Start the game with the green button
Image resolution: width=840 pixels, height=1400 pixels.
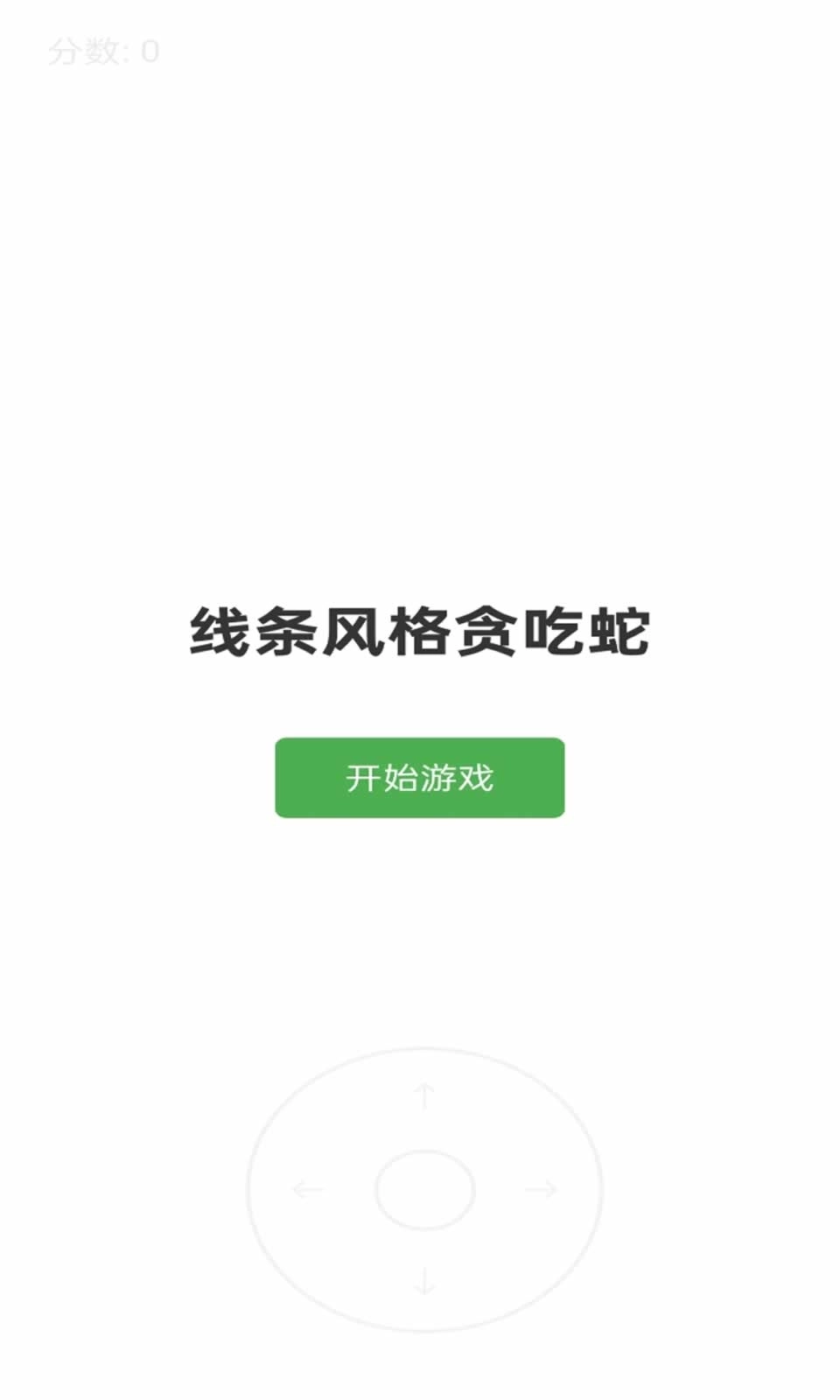(420, 779)
